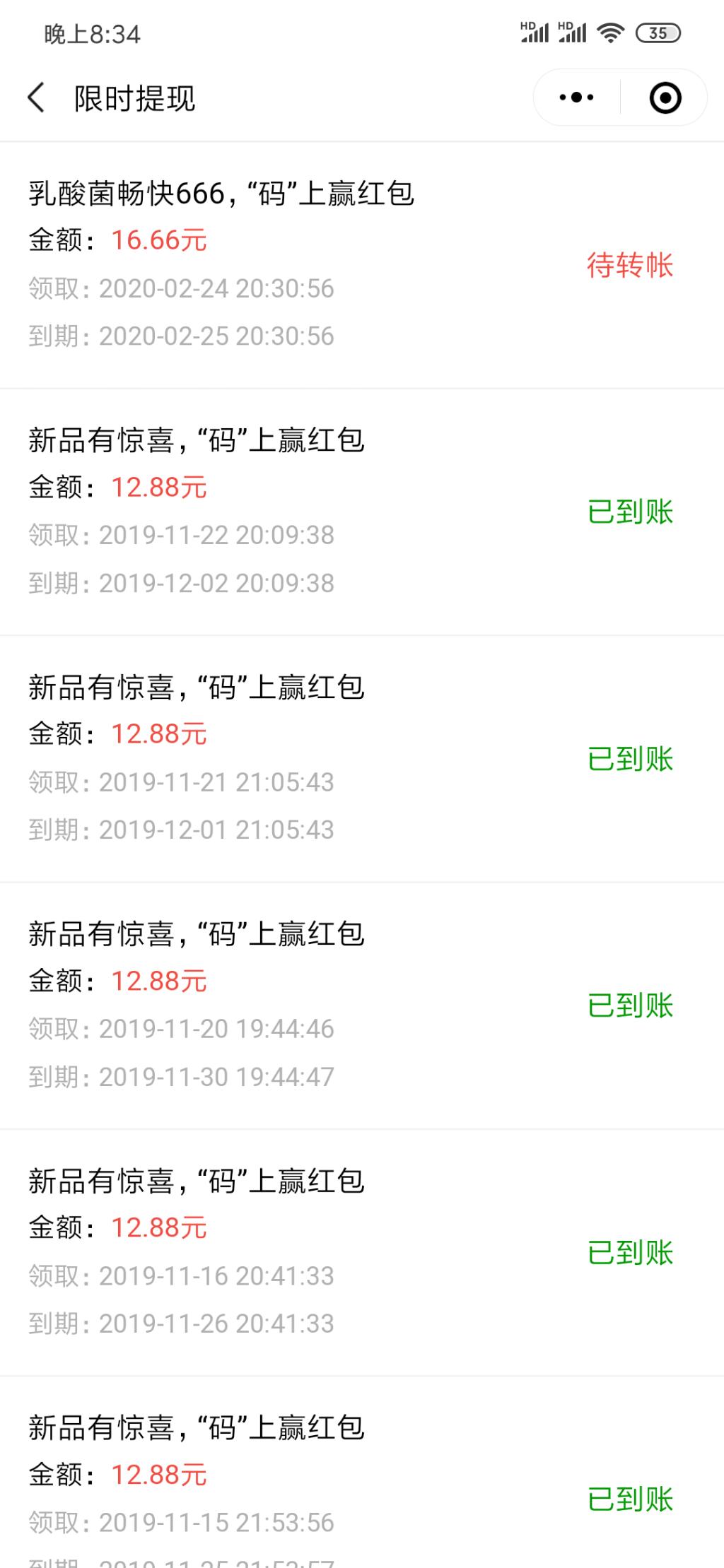This screenshot has height=1568, width=724.
Task: Open the mini program's three-dot menu
Action: (577, 98)
